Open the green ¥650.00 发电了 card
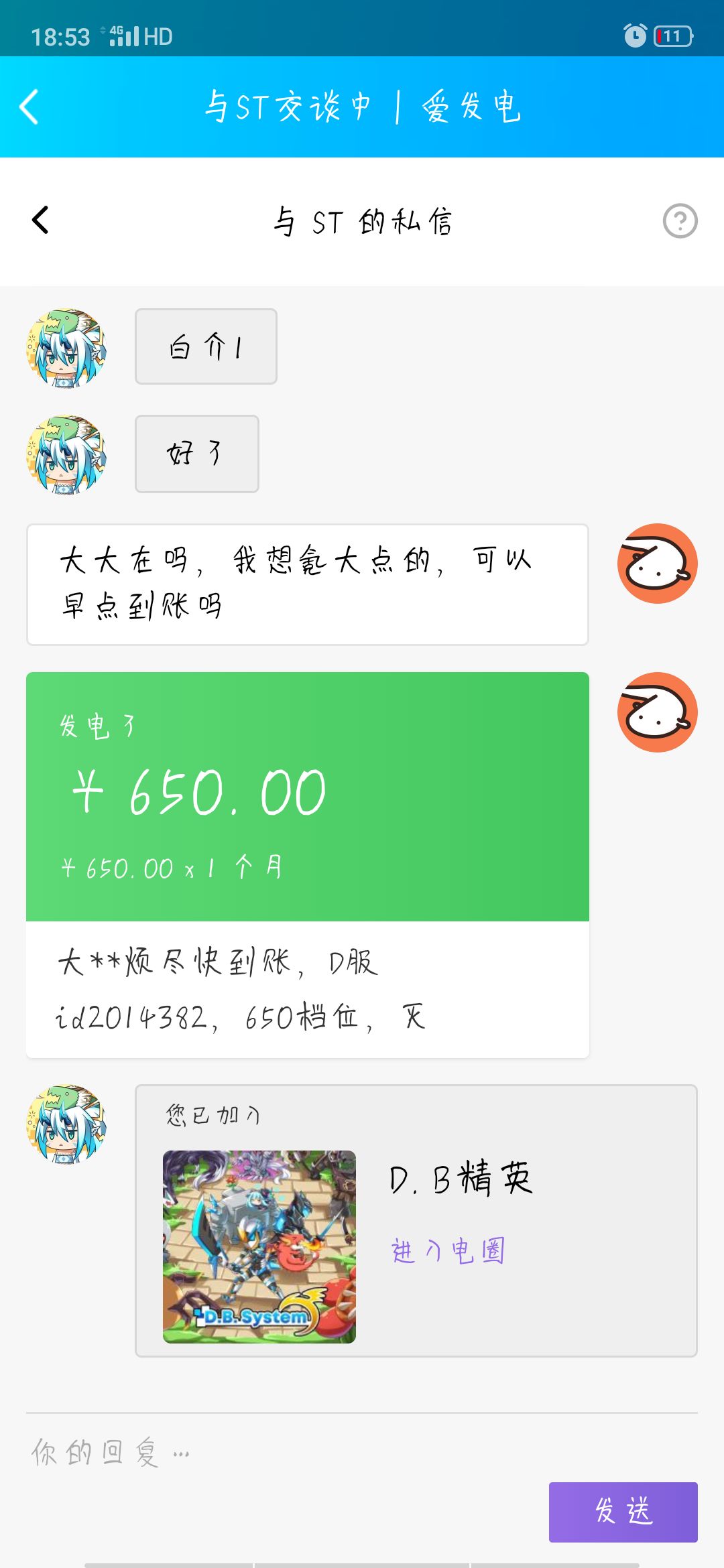Viewport: 724px width, 1568px height. tap(308, 796)
